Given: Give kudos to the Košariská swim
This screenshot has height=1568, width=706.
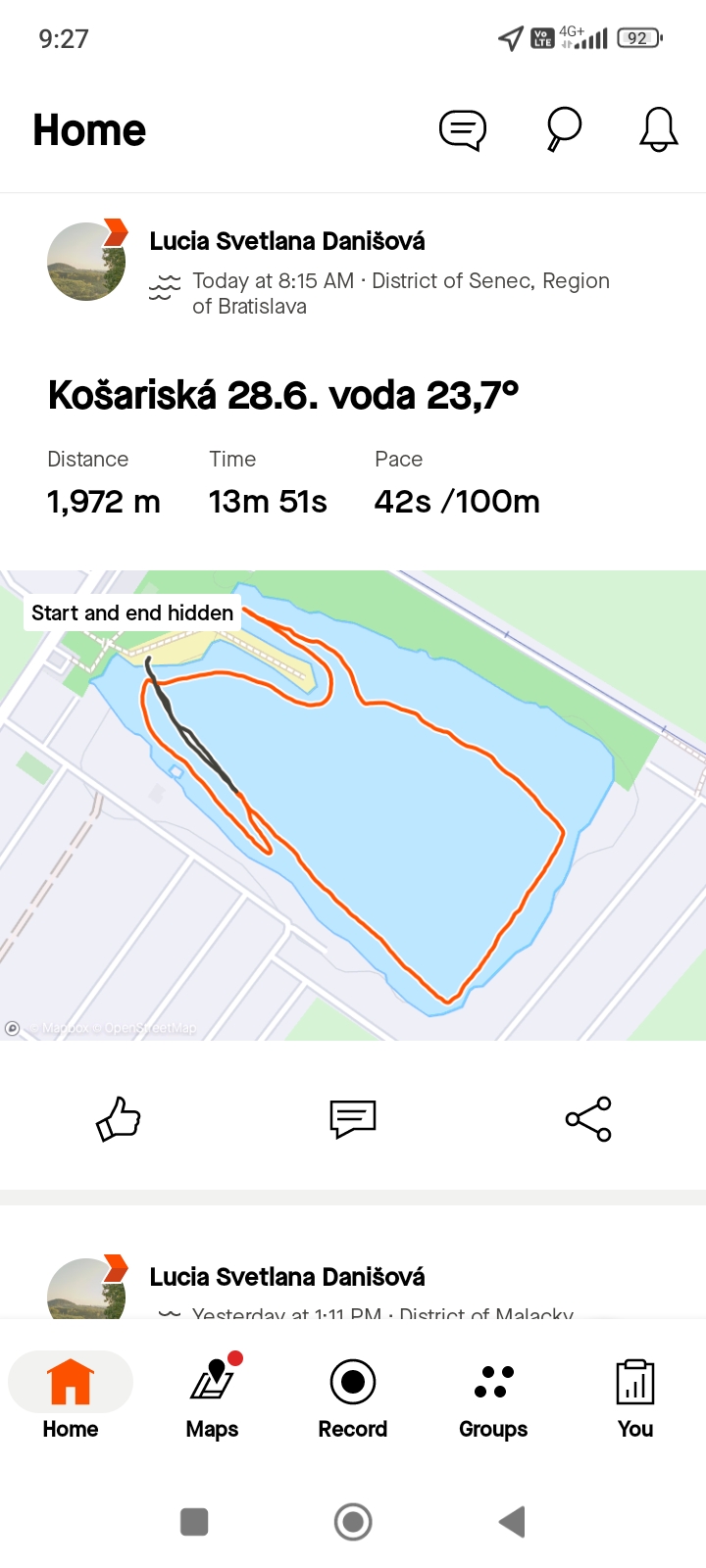Looking at the screenshot, I should tap(119, 1118).
